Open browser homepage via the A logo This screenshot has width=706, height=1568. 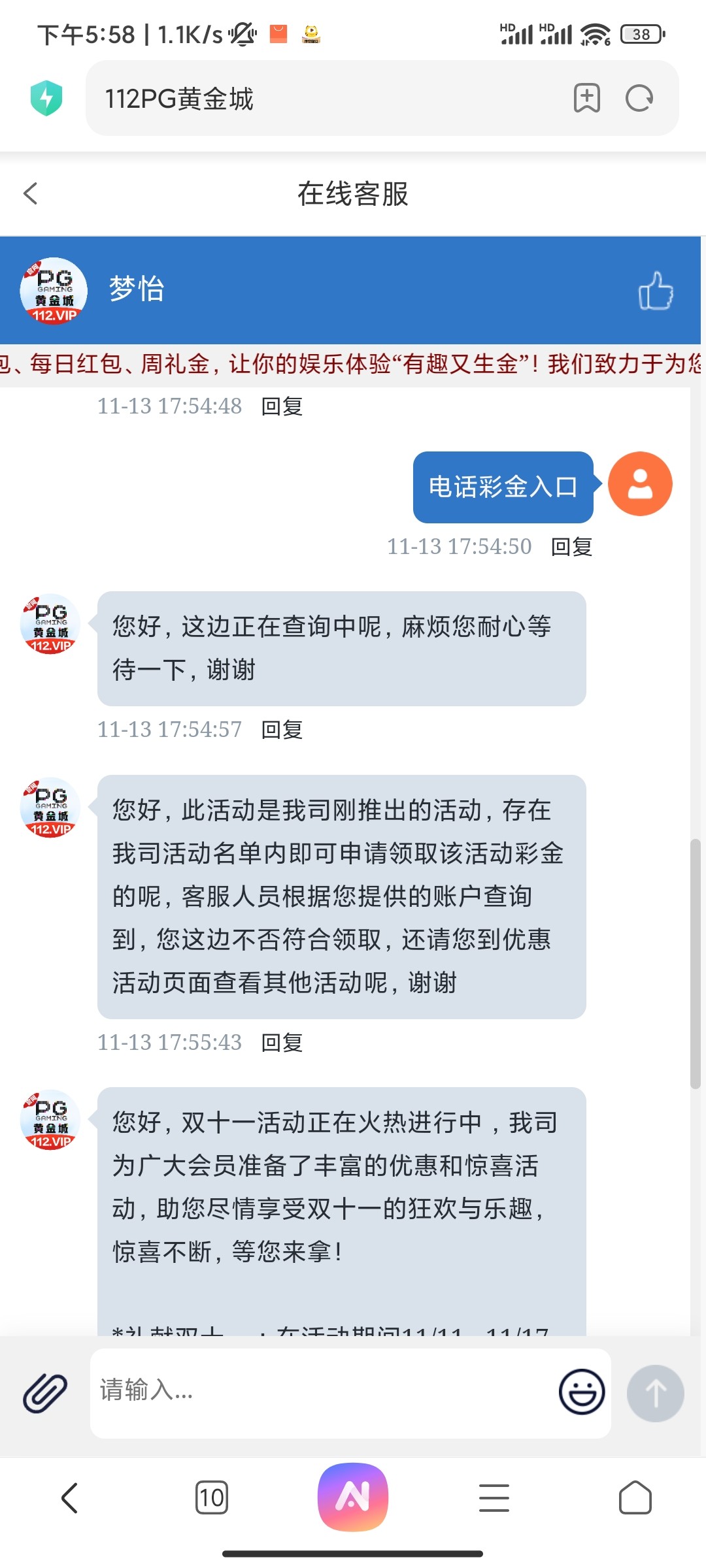point(353,1496)
